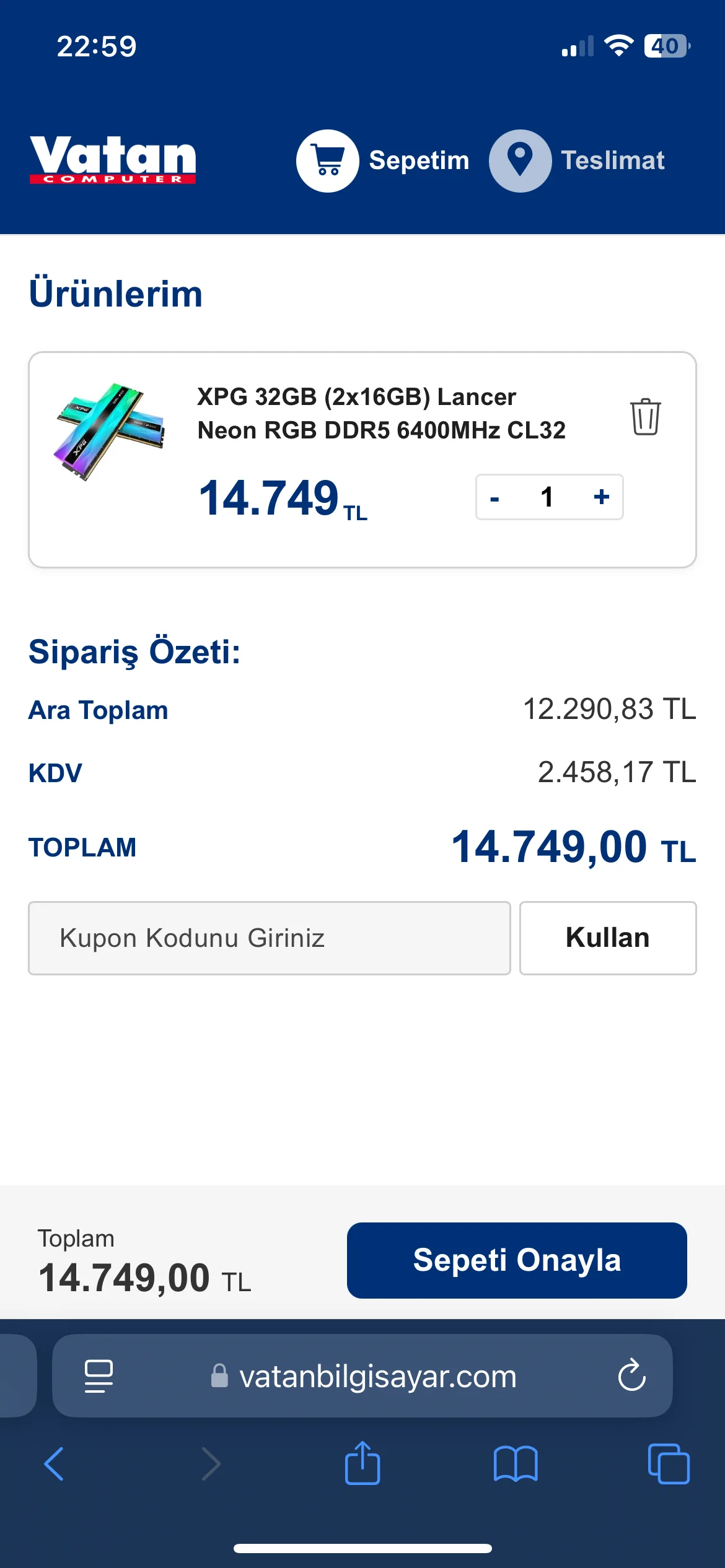Decrease product quantity with the minus button

[x=494, y=497]
